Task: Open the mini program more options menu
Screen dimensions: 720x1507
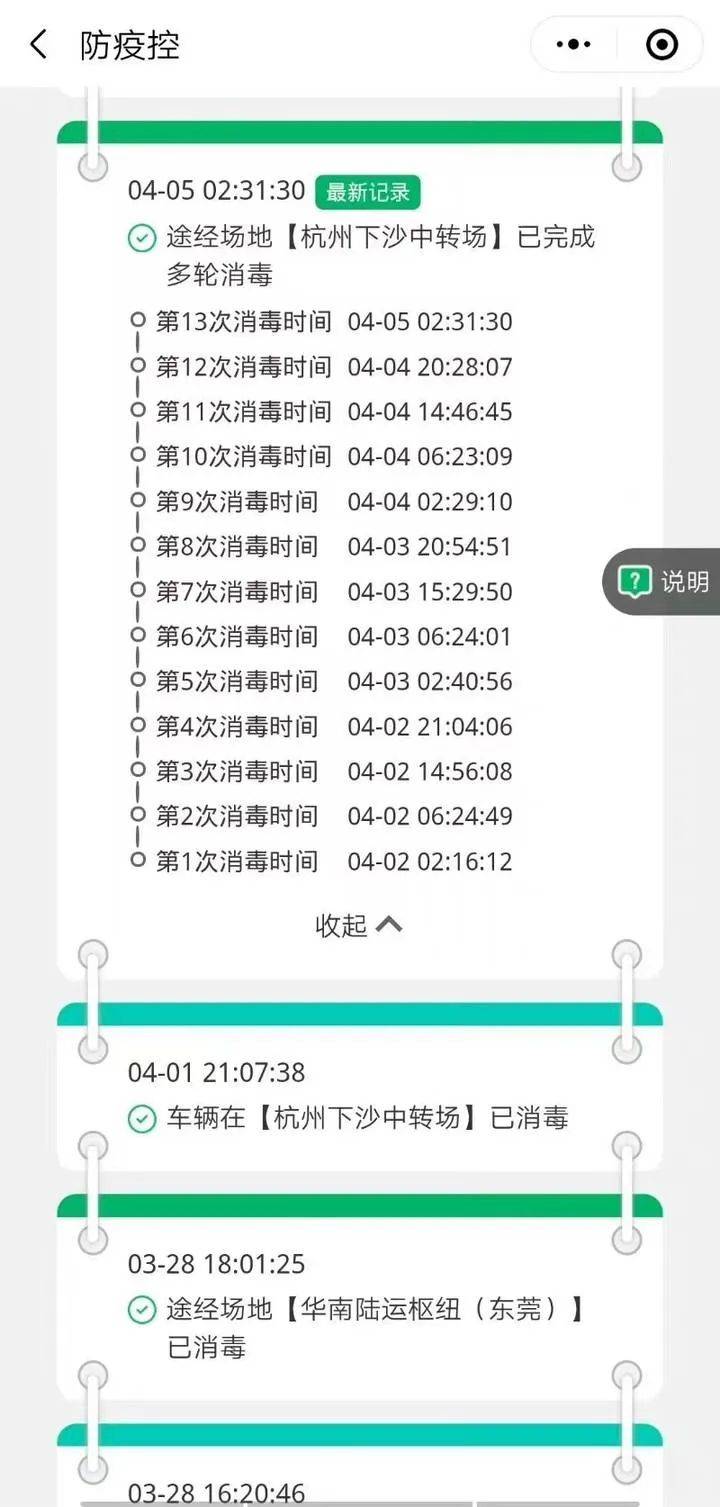Action: tap(574, 45)
